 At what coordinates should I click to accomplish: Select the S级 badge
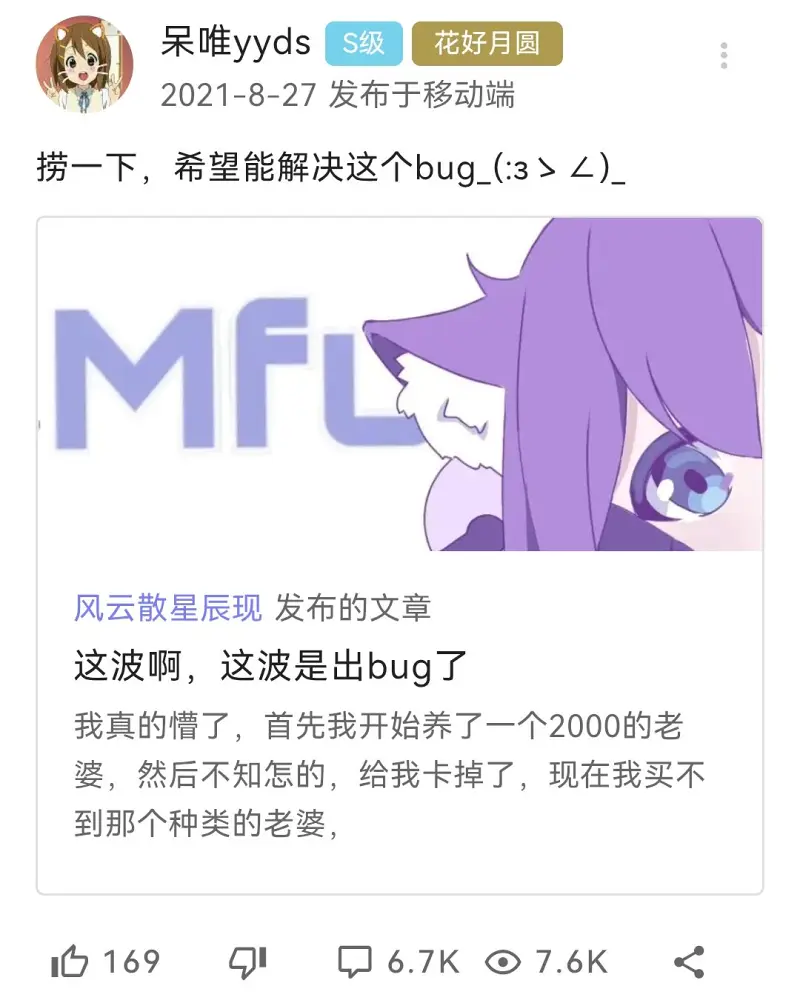click(361, 45)
